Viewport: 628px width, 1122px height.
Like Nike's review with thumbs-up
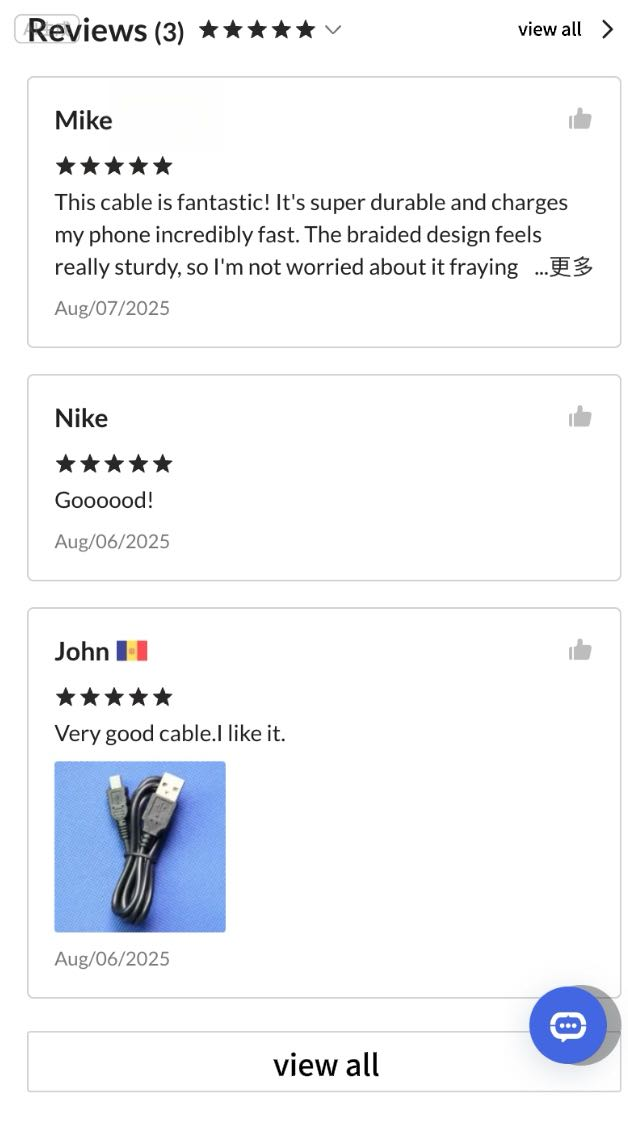coord(580,417)
